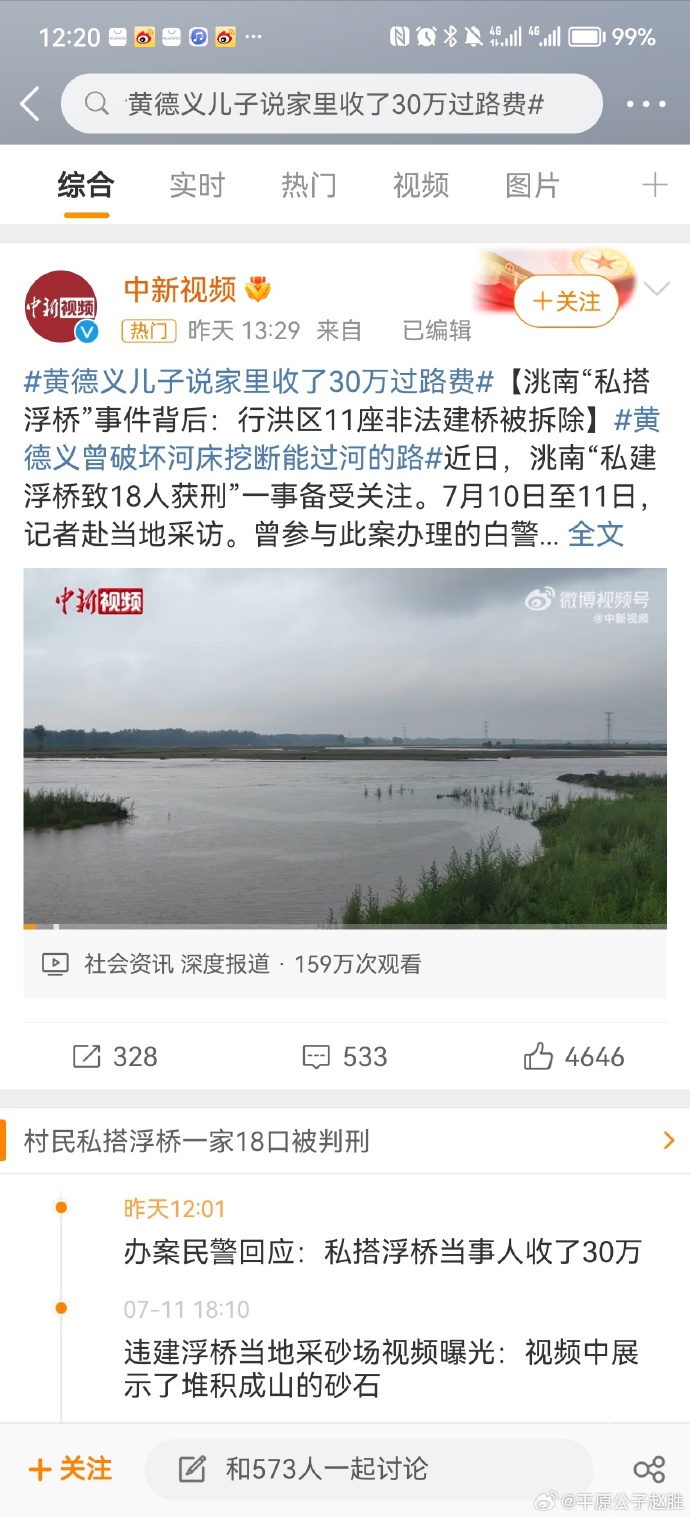Open the 视频 tab
The image size is (690, 1517).
420,186
